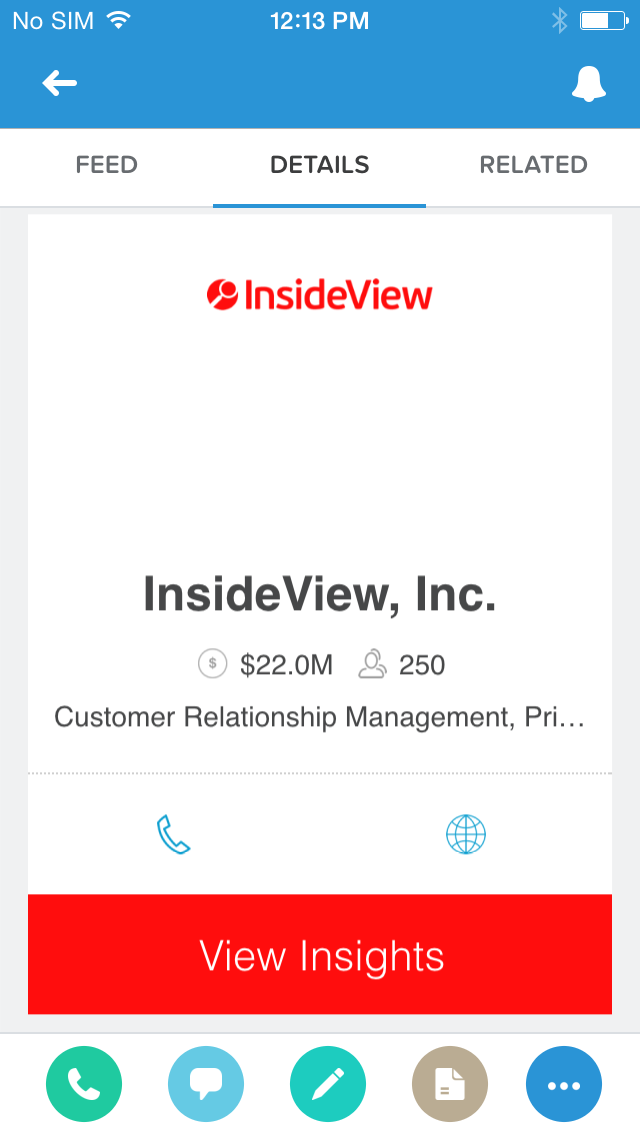Viewport: 640px width, 1136px height.
Task: Show more actions via the three dots
Action: [564, 1084]
